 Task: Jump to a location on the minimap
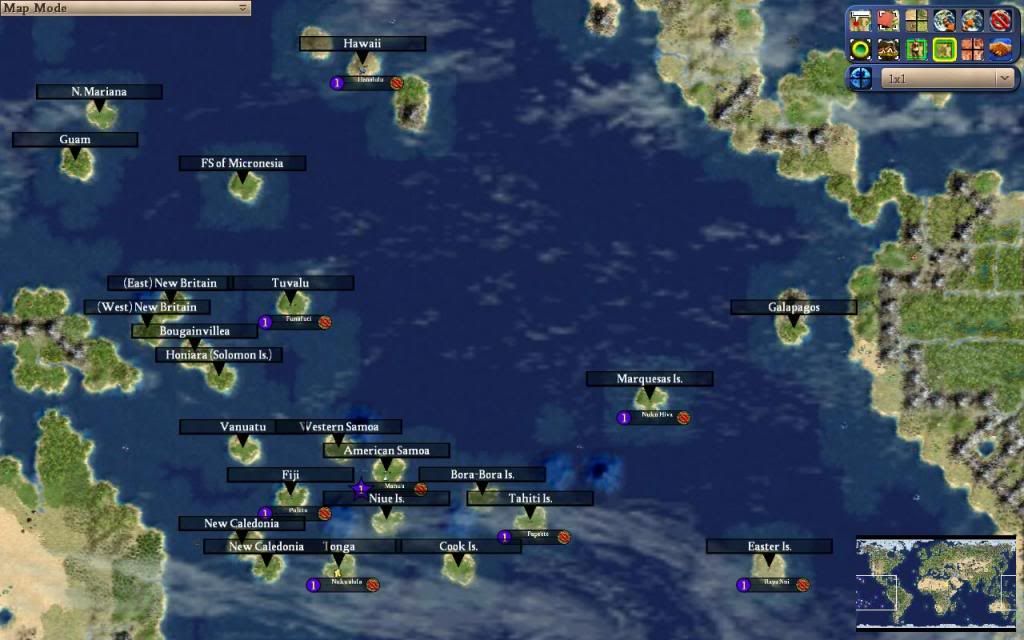tap(935, 578)
